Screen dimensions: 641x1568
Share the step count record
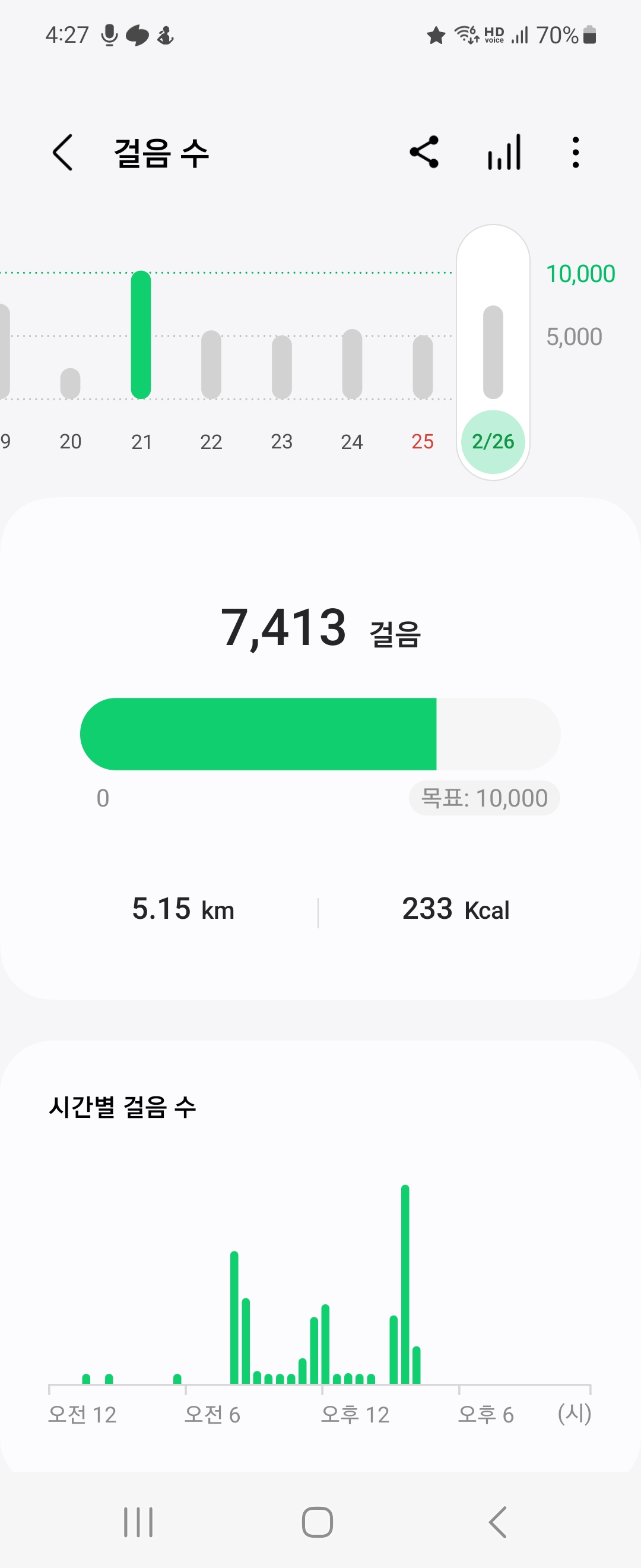click(424, 152)
